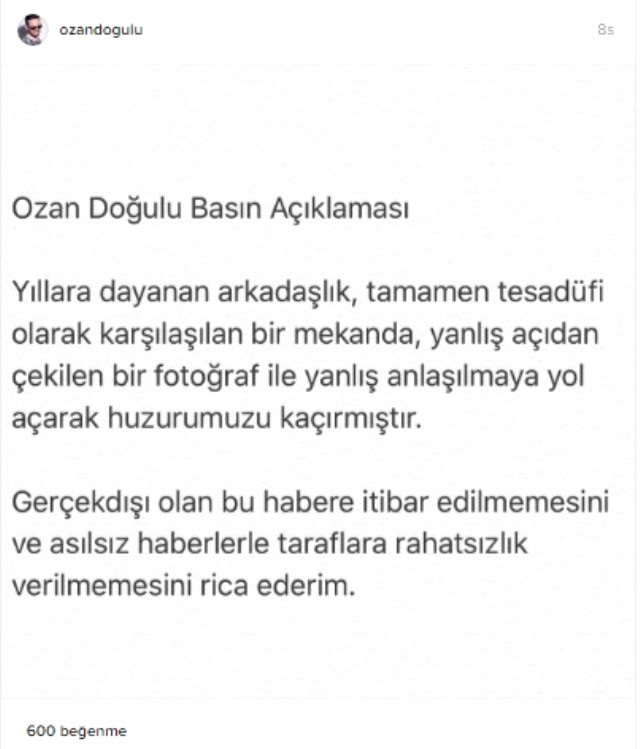Viewport: 640px width, 749px height.
Task: Open ozandogulu's profile picture
Action: (32, 30)
